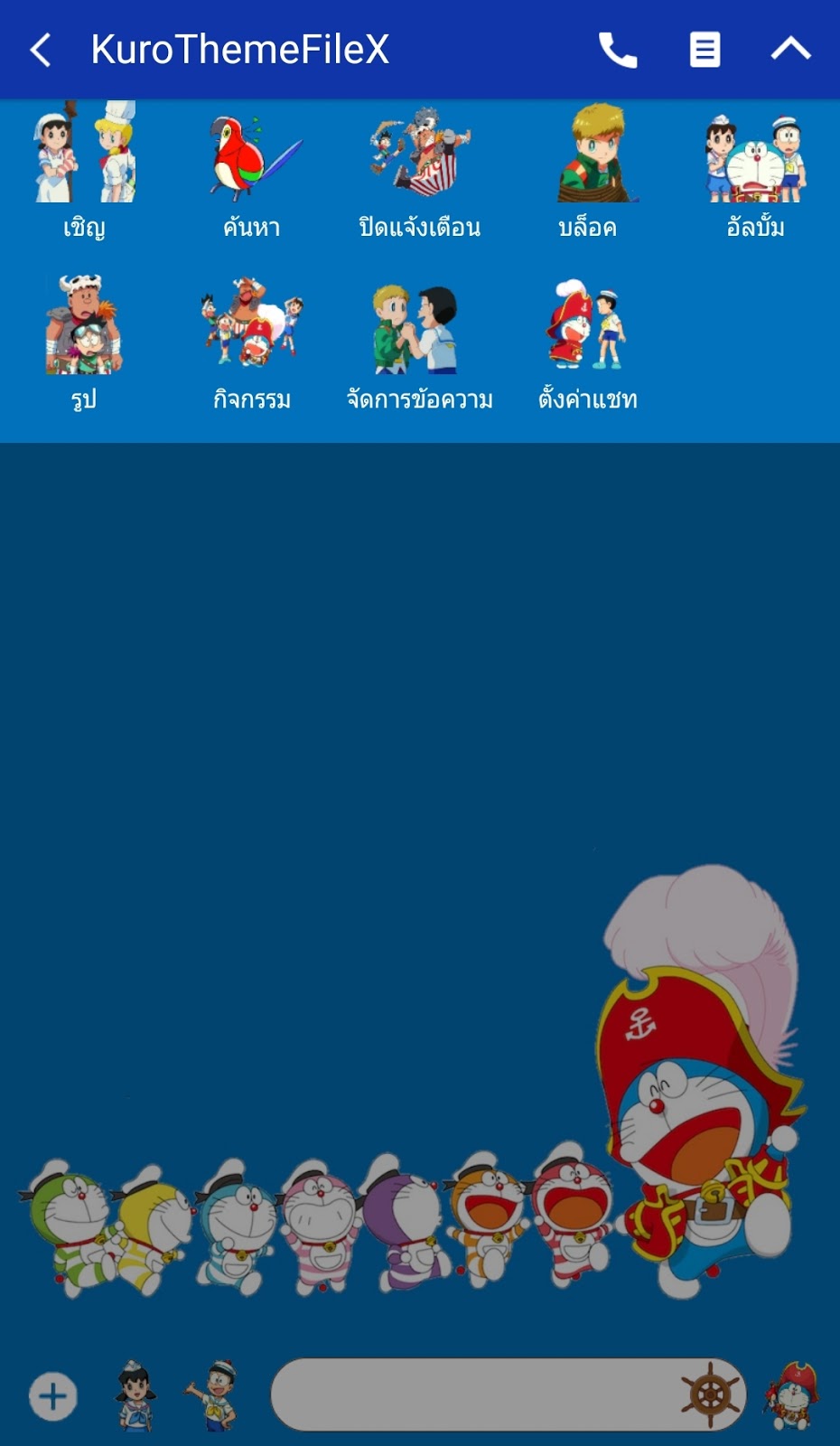Tap the pirate Doraemon voice message icon
This screenshot has width=840, height=1446.
tap(792, 1396)
